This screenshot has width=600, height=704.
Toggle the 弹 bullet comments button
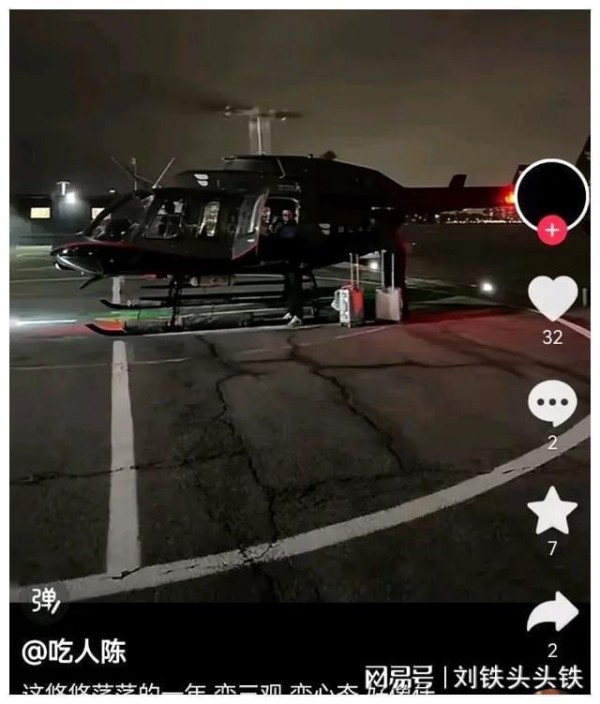pos(46,600)
